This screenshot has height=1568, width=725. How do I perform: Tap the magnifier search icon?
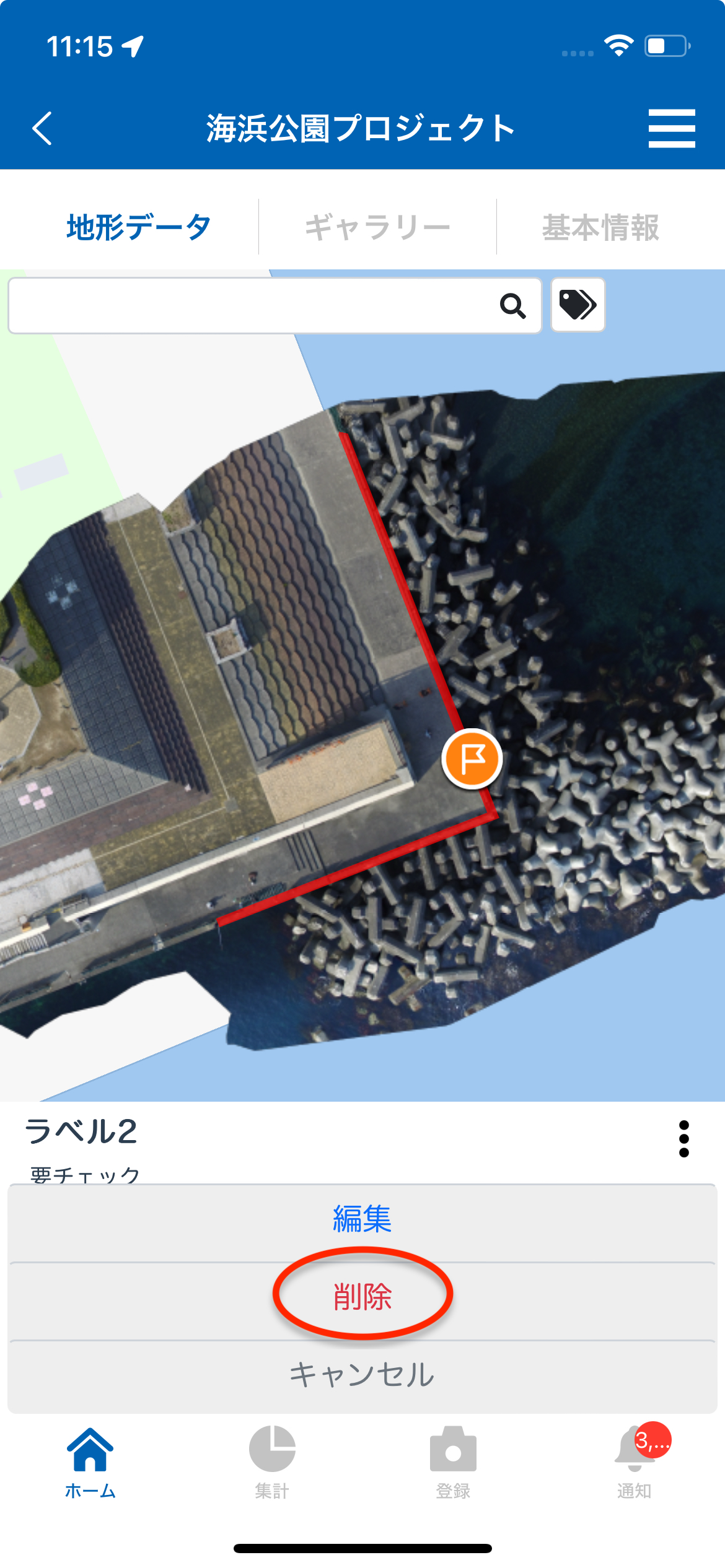(513, 306)
